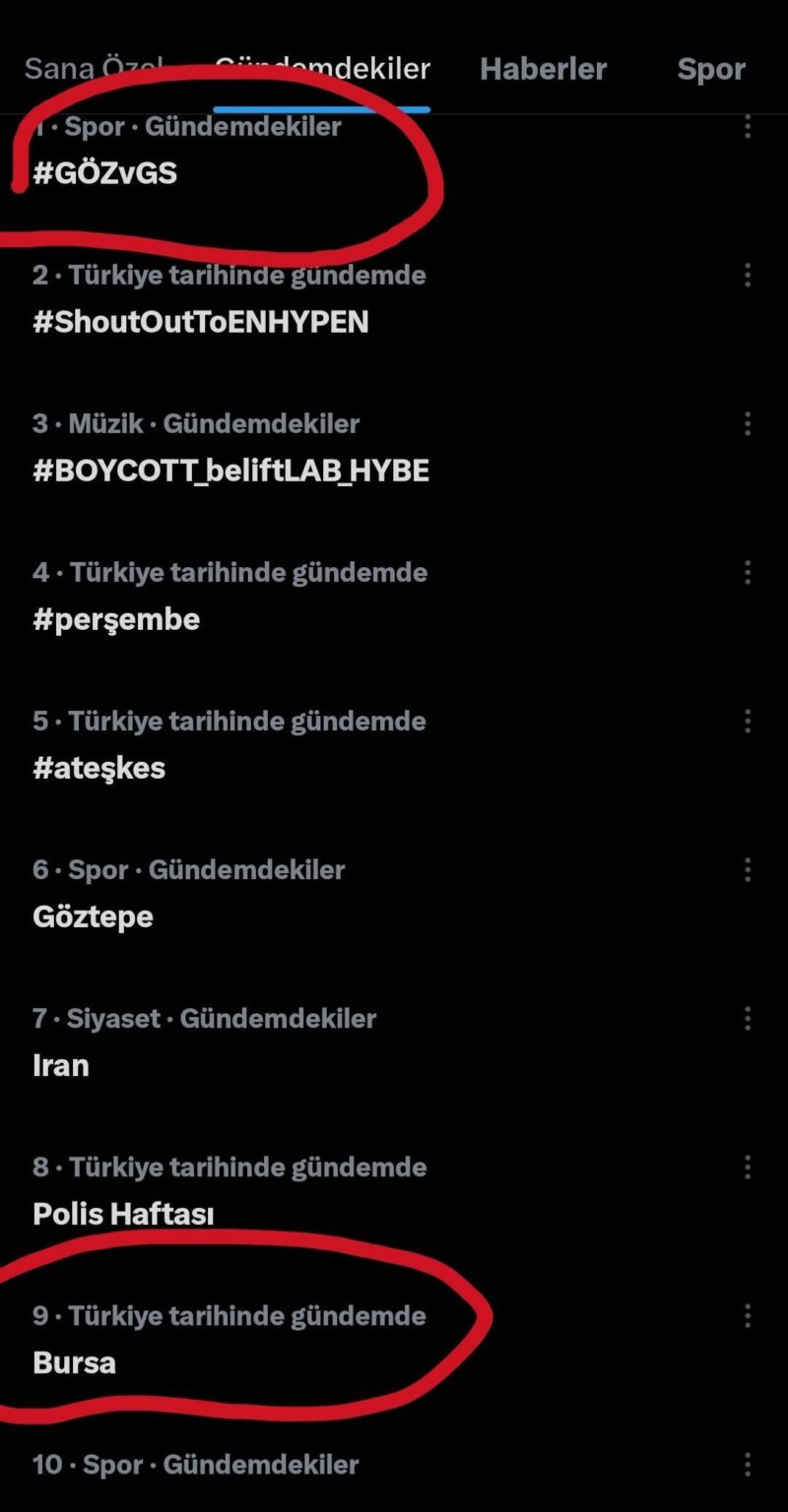
Task: Open the Bursa trending topic
Action: [x=75, y=1362]
